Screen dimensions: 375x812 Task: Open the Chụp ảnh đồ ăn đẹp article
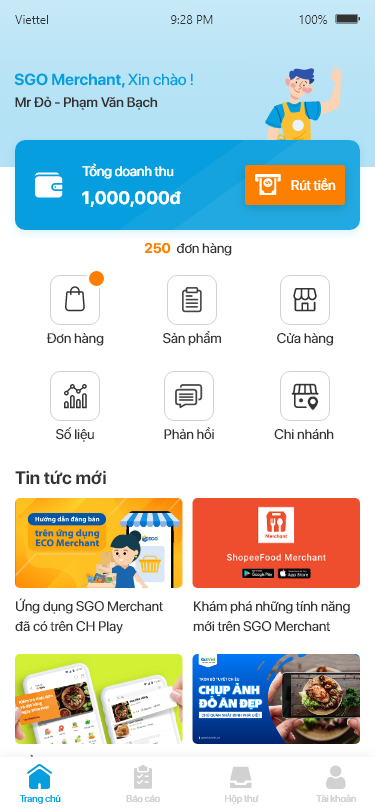[x=276, y=699]
